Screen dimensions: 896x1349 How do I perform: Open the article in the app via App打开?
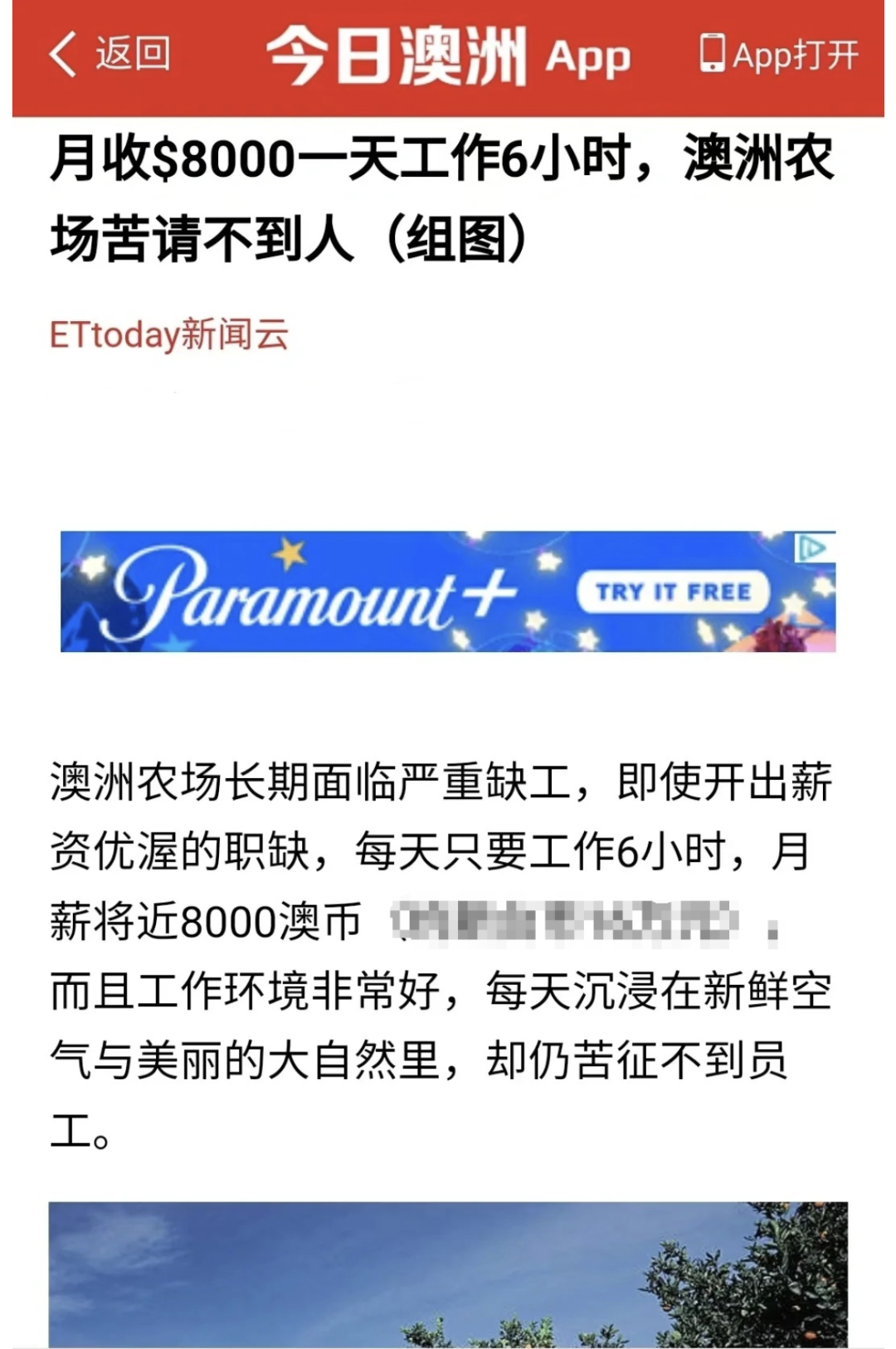point(778,55)
